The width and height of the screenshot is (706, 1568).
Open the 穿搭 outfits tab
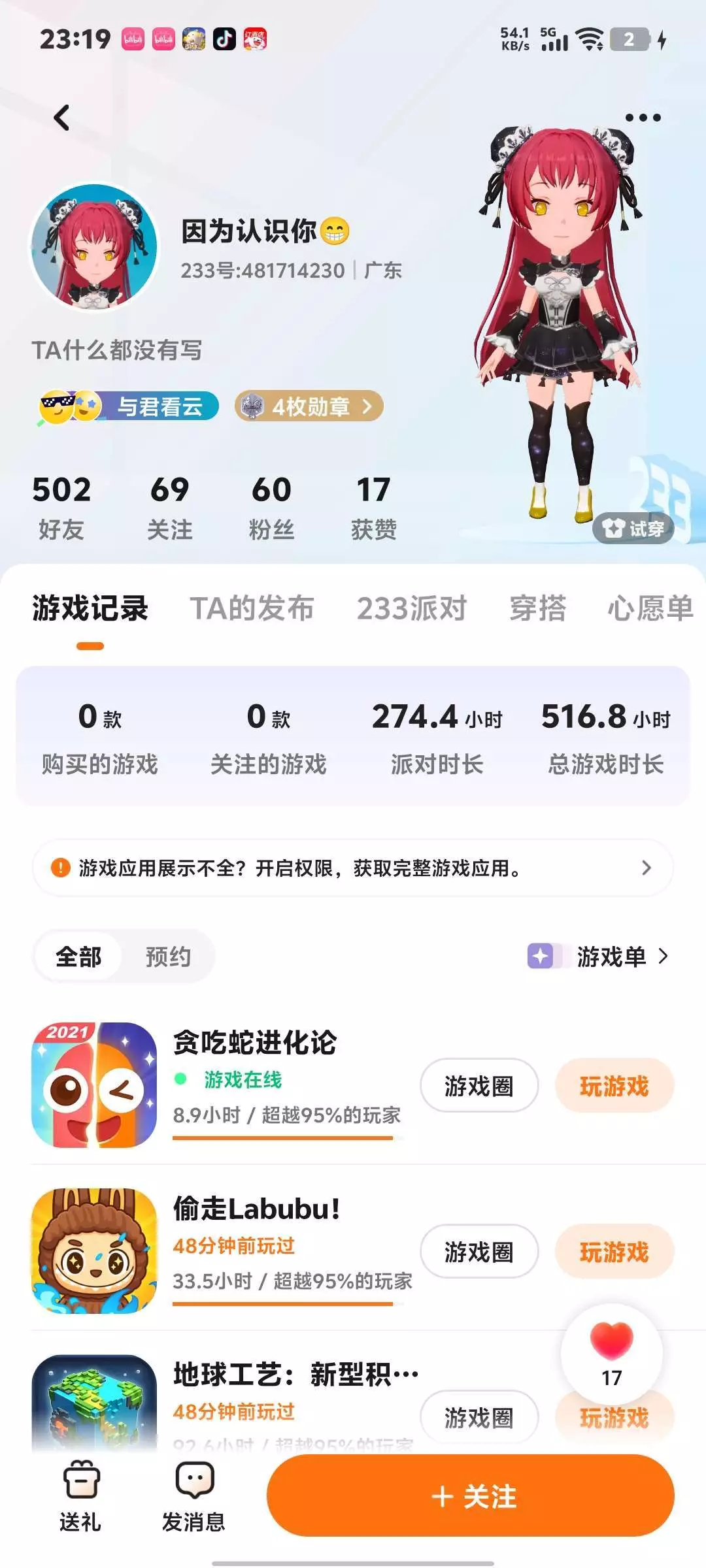[538, 608]
